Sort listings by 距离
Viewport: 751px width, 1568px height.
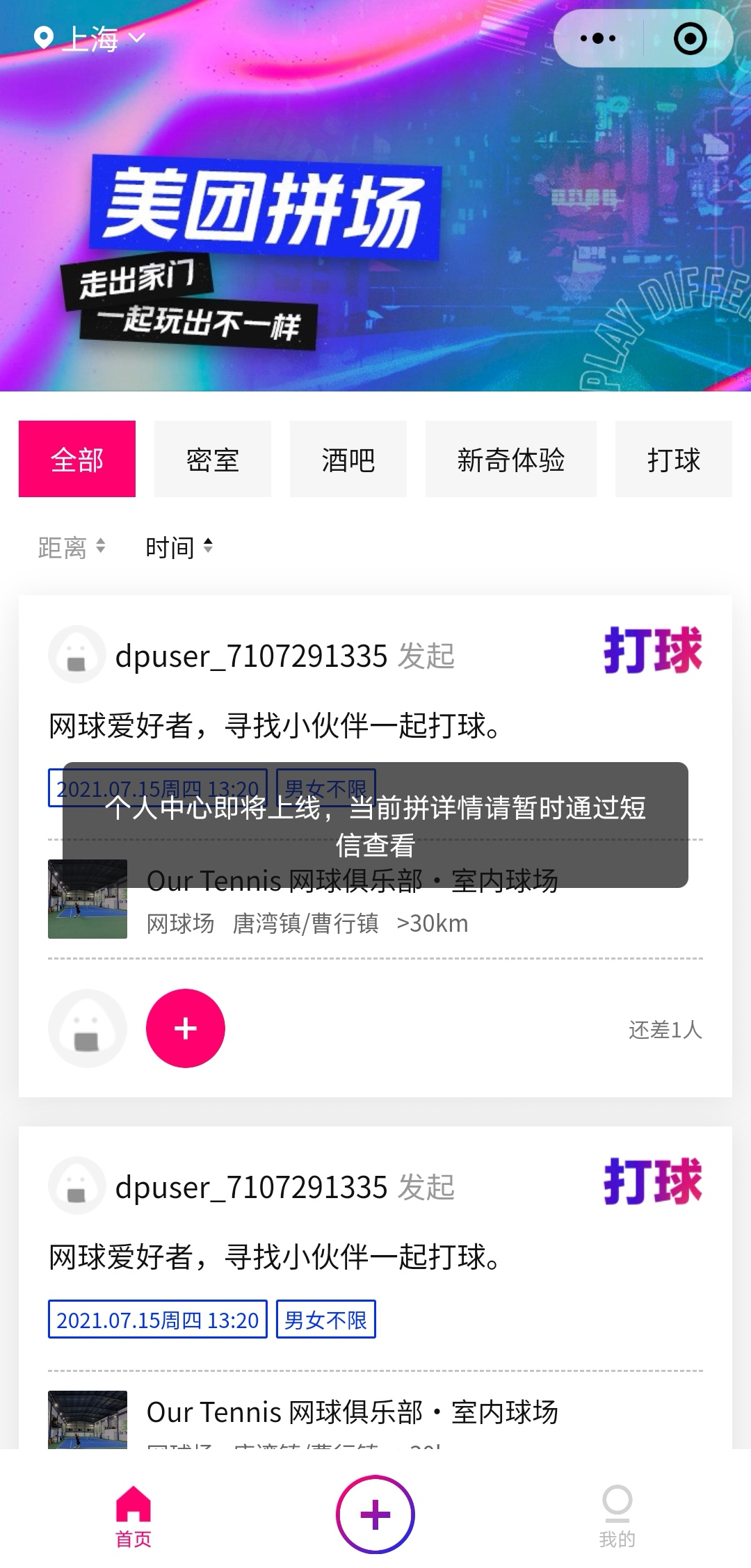(x=71, y=547)
